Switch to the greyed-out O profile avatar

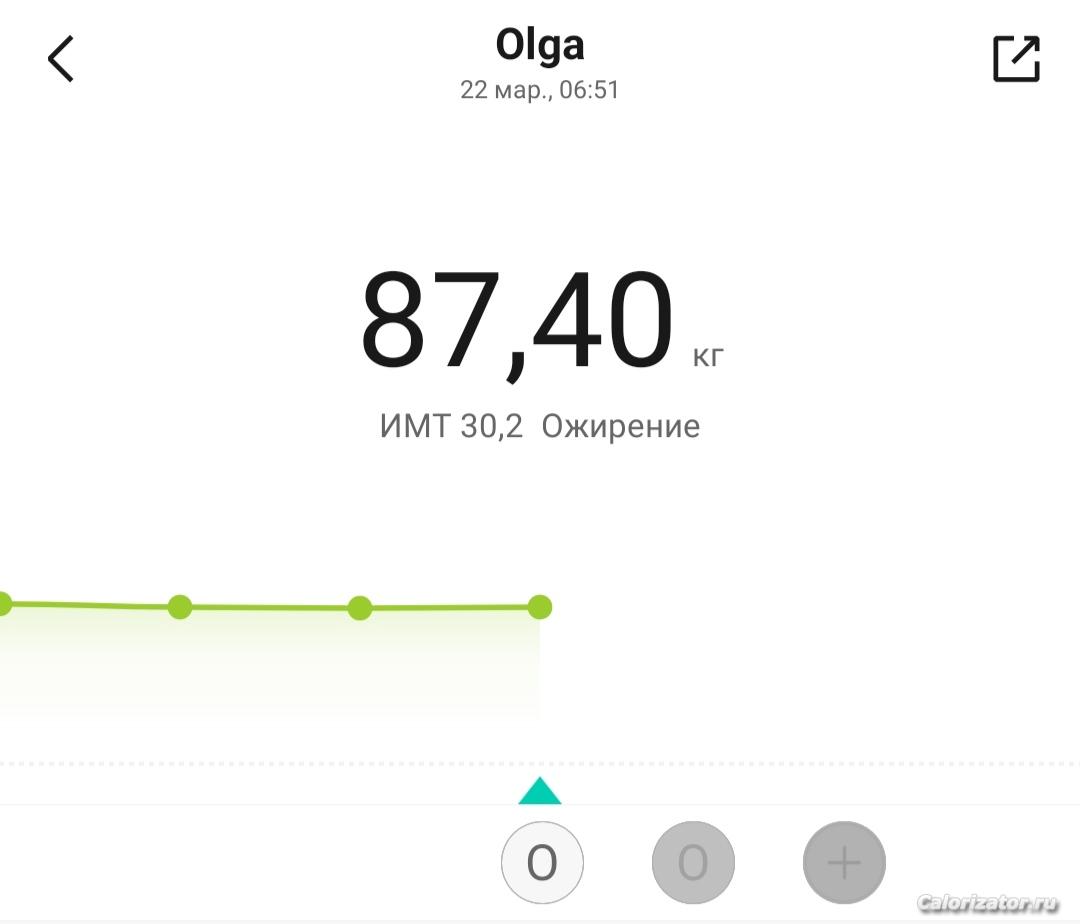pos(693,862)
